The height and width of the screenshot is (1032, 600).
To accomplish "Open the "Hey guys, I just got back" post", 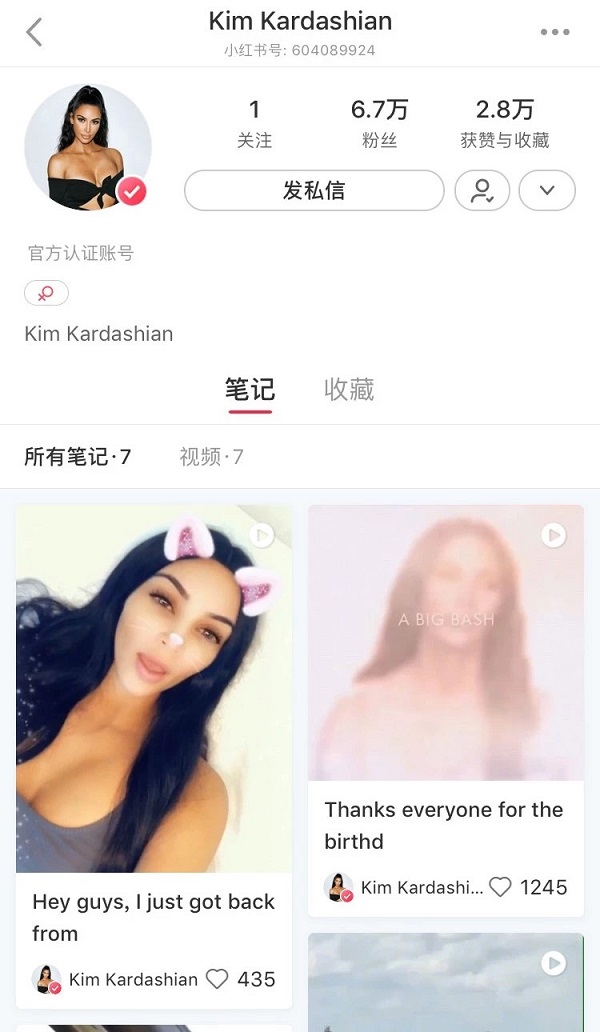I will [x=154, y=690].
